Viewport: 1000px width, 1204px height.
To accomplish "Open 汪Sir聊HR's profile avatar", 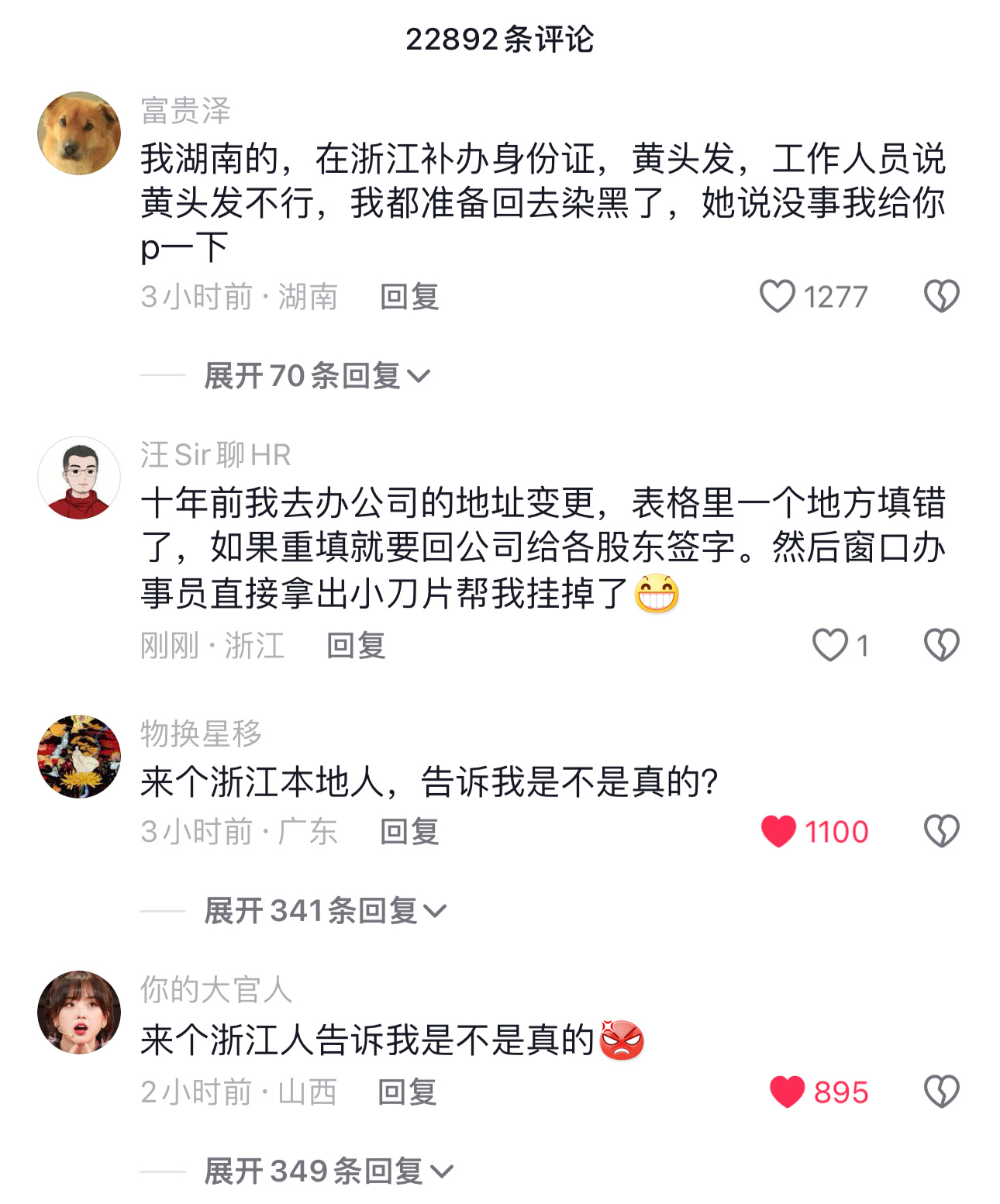I will click(x=79, y=478).
